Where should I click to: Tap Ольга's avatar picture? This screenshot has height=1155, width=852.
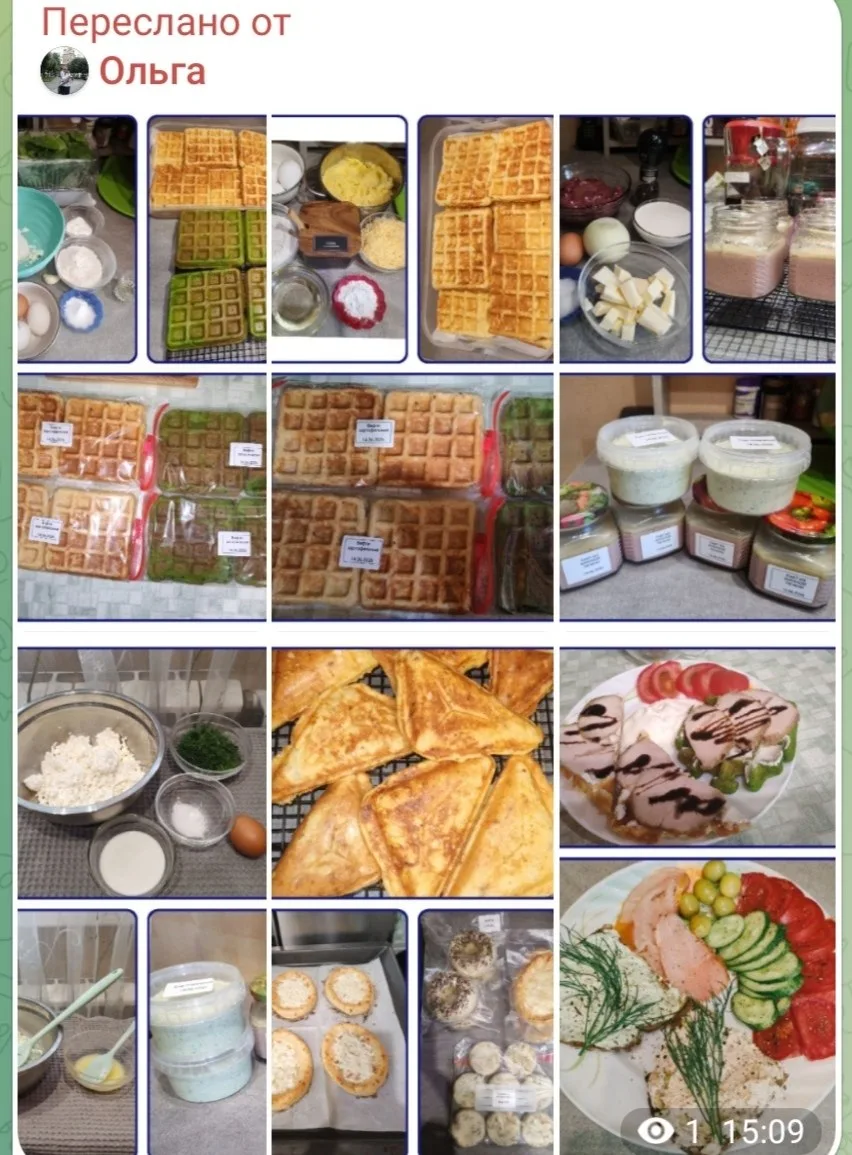(x=64, y=71)
